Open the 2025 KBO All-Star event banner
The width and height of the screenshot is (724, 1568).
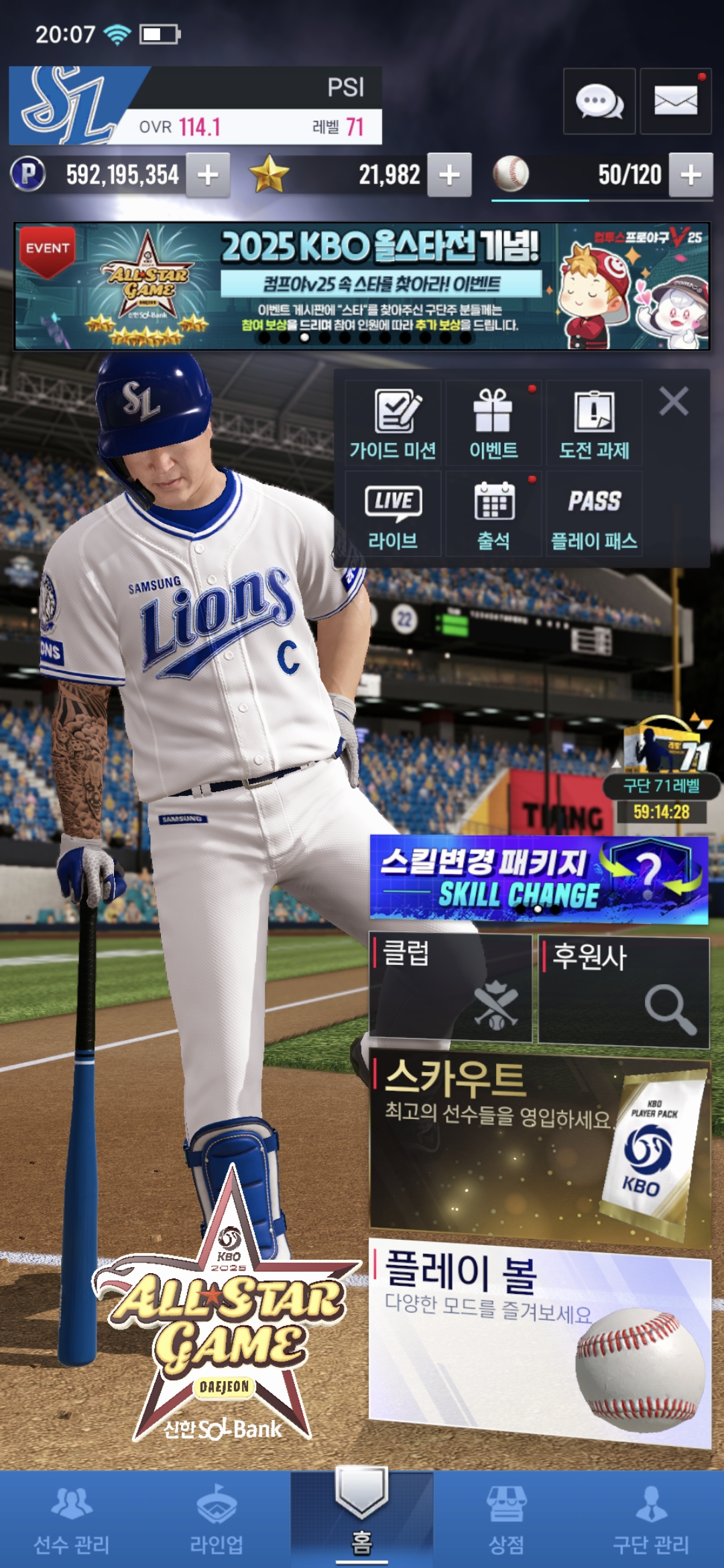362,286
